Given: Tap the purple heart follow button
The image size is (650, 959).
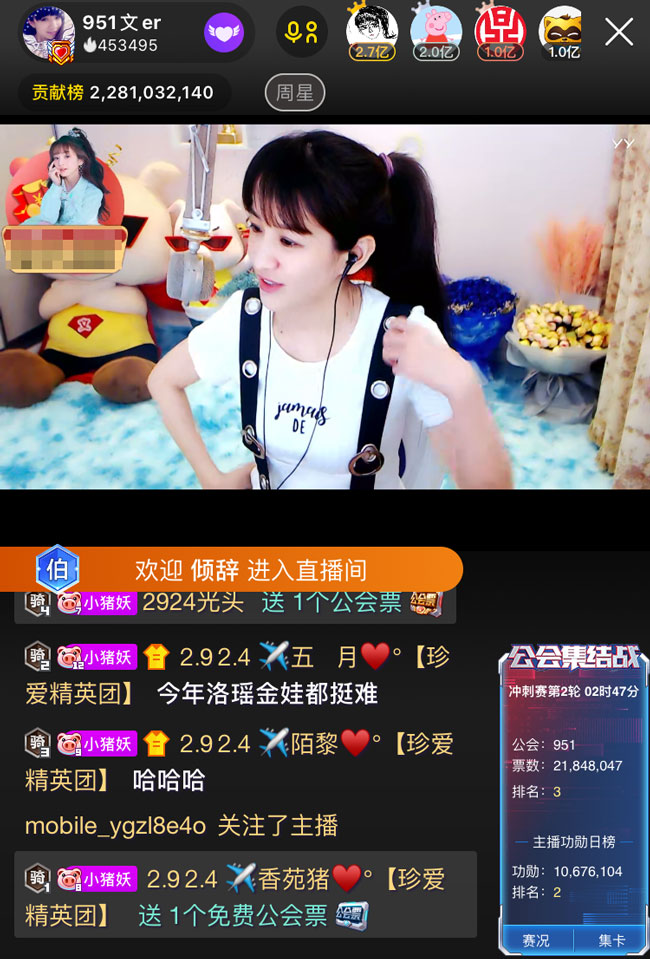Looking at the screenshot, I should [225, 33].
